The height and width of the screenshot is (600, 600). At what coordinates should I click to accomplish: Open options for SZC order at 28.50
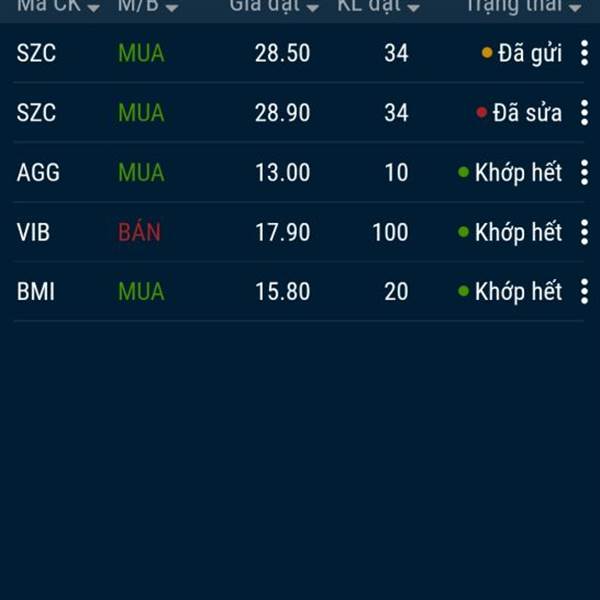click(584, 53)
